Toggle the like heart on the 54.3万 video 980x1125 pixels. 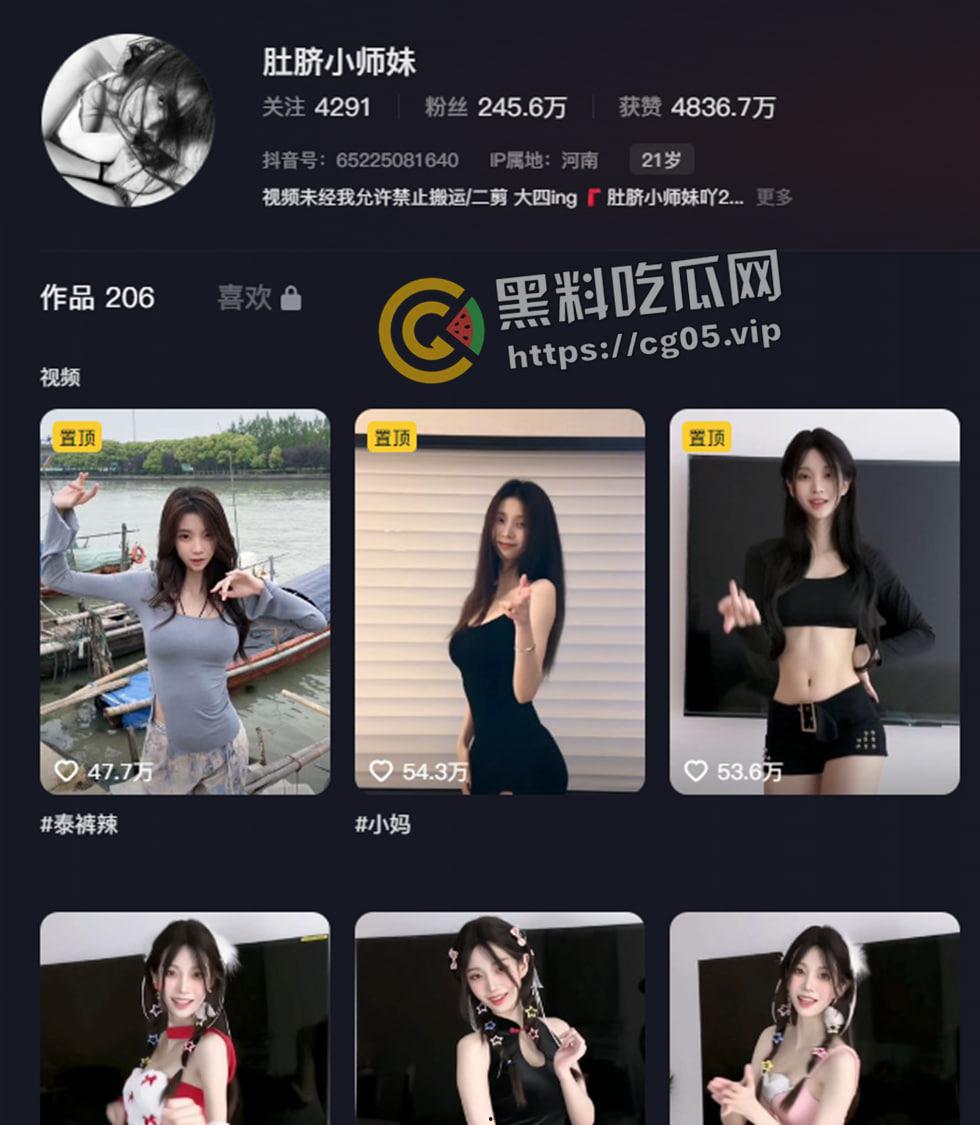pyautogui.click(x=381, y=770)
